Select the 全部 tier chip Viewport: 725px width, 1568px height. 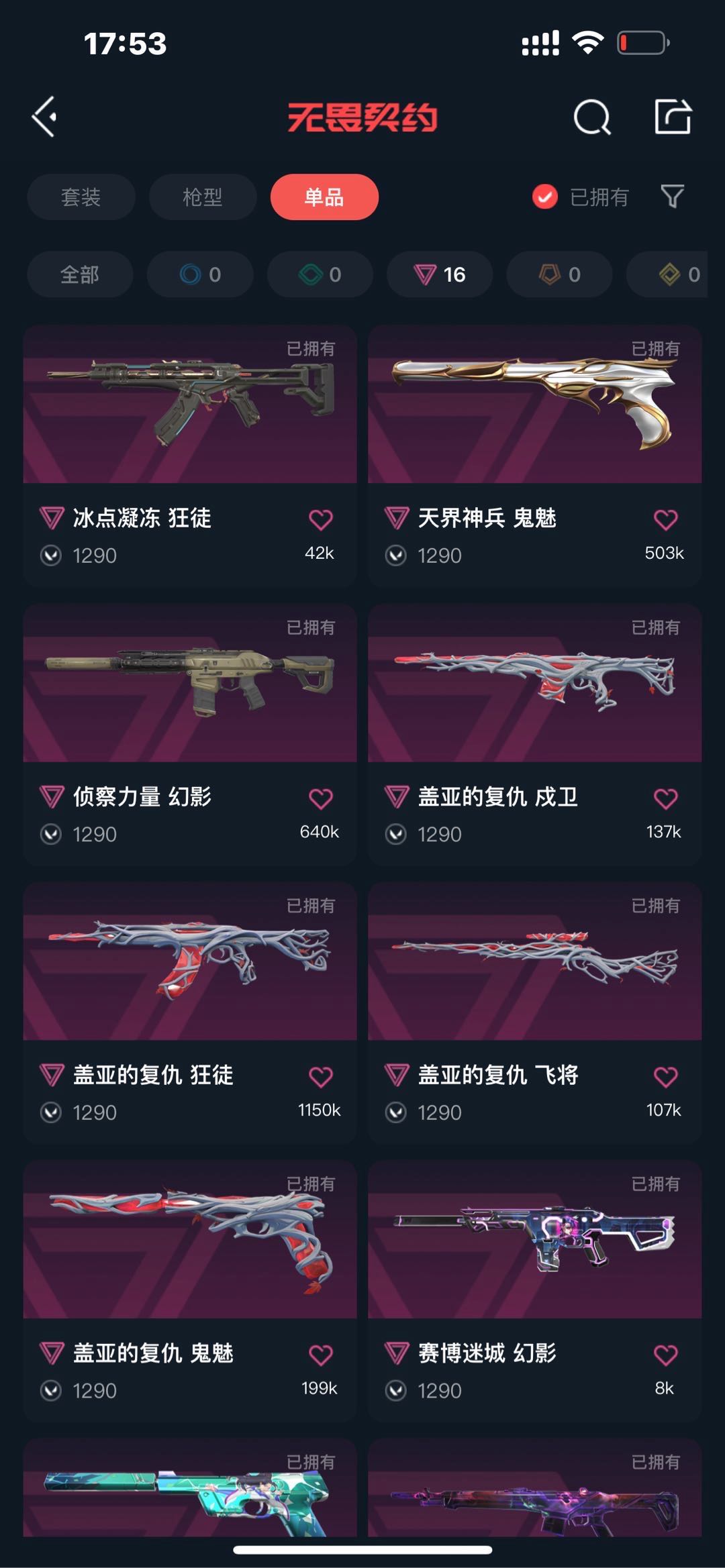[80, 274]
